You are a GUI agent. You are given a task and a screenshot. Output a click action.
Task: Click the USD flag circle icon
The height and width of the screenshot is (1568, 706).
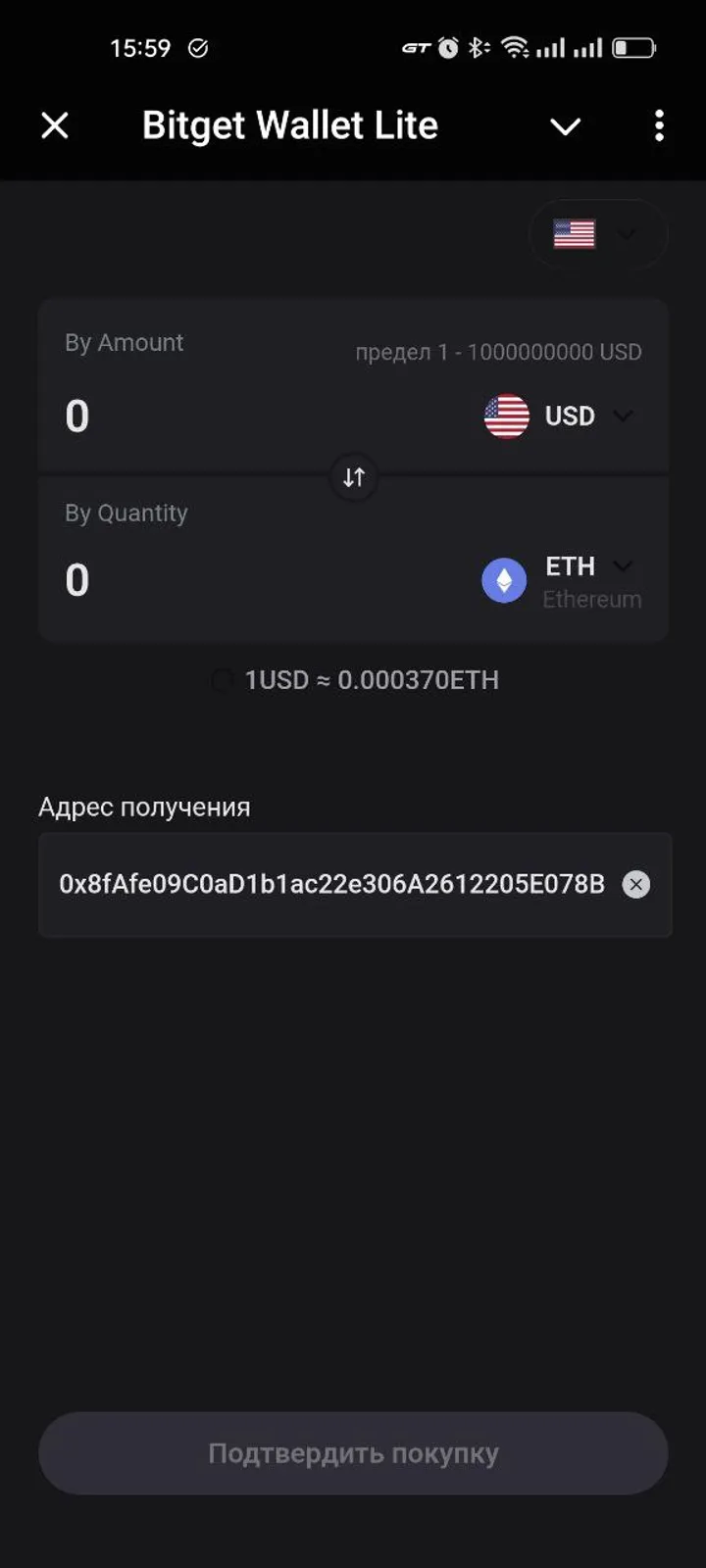(505, 416)
